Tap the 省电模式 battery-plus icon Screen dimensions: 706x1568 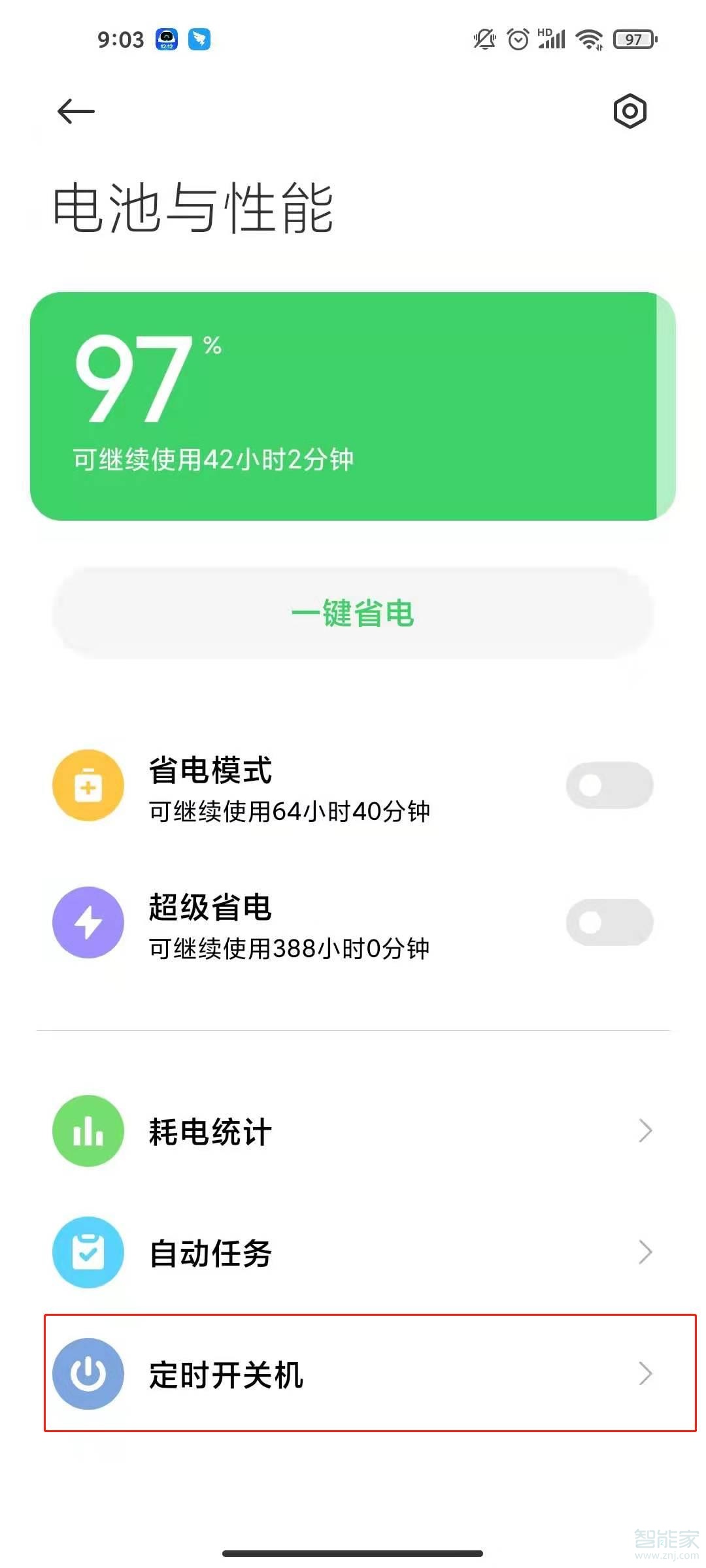89,785
